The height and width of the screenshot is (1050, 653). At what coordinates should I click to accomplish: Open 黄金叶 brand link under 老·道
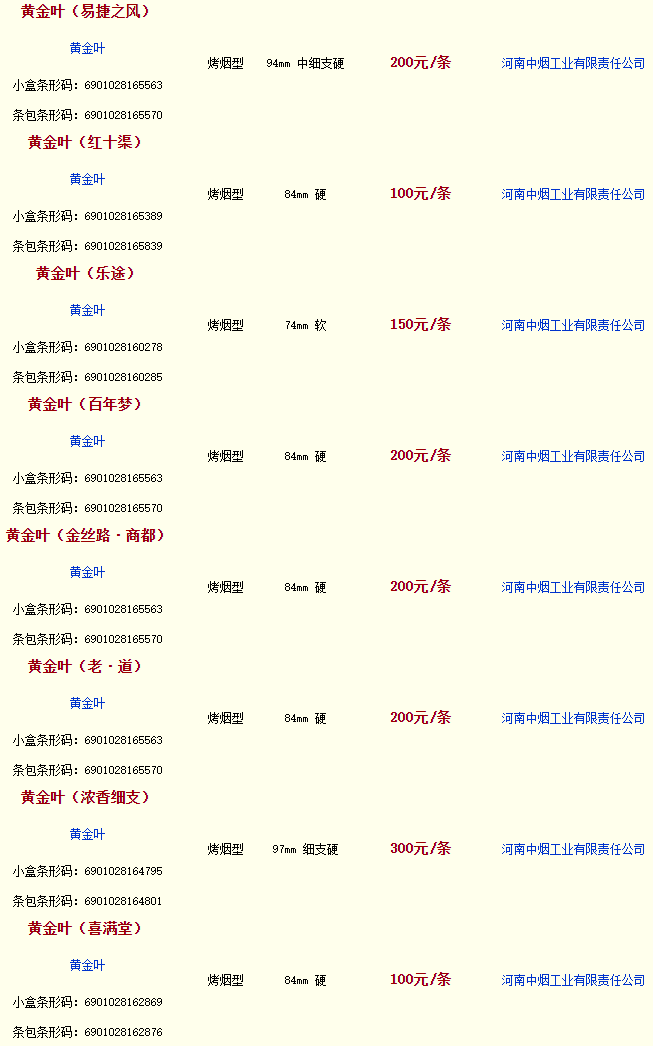(x=87, y=703)
